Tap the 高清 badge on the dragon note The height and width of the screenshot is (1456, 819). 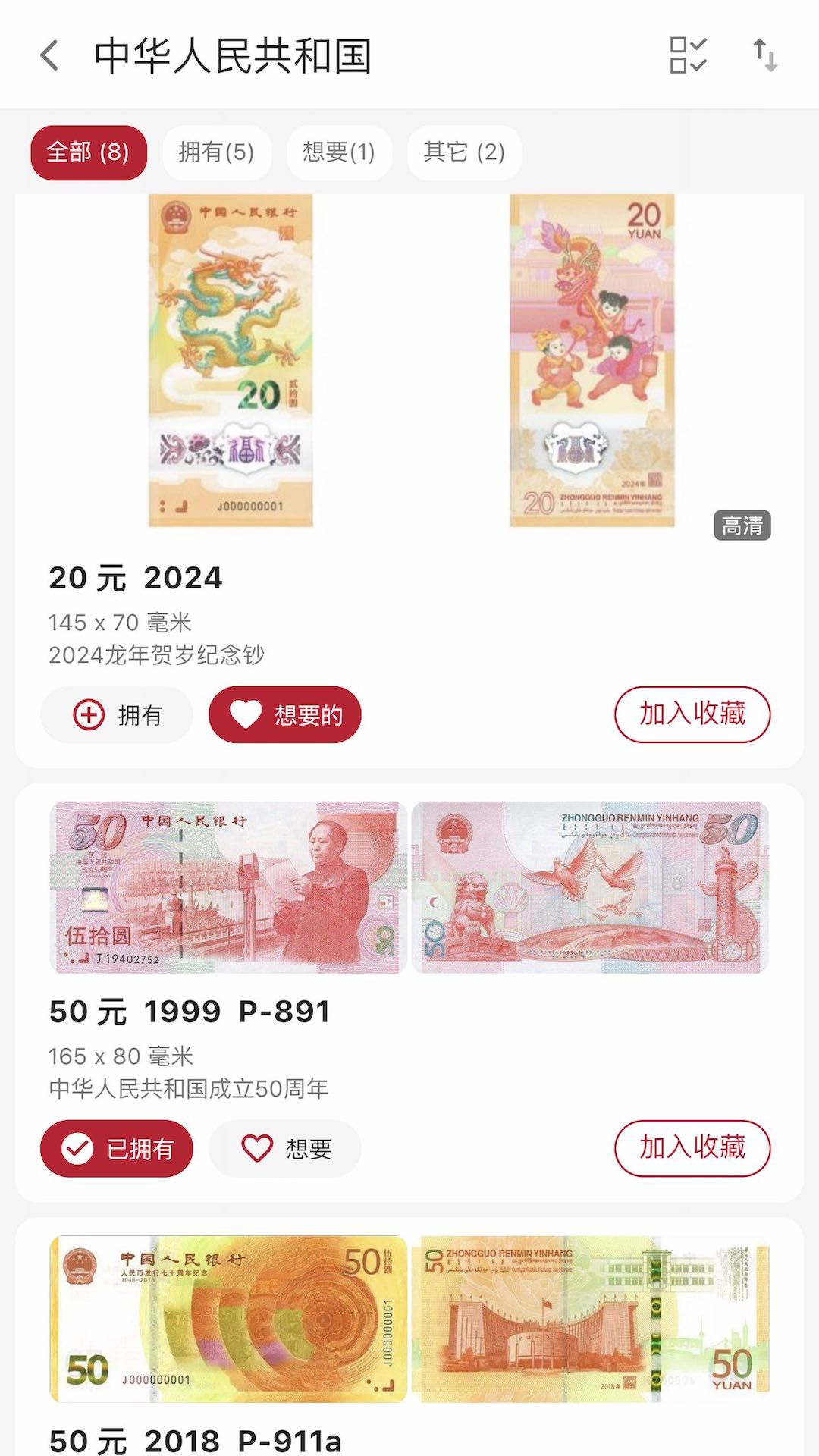[x=742, y=524]
